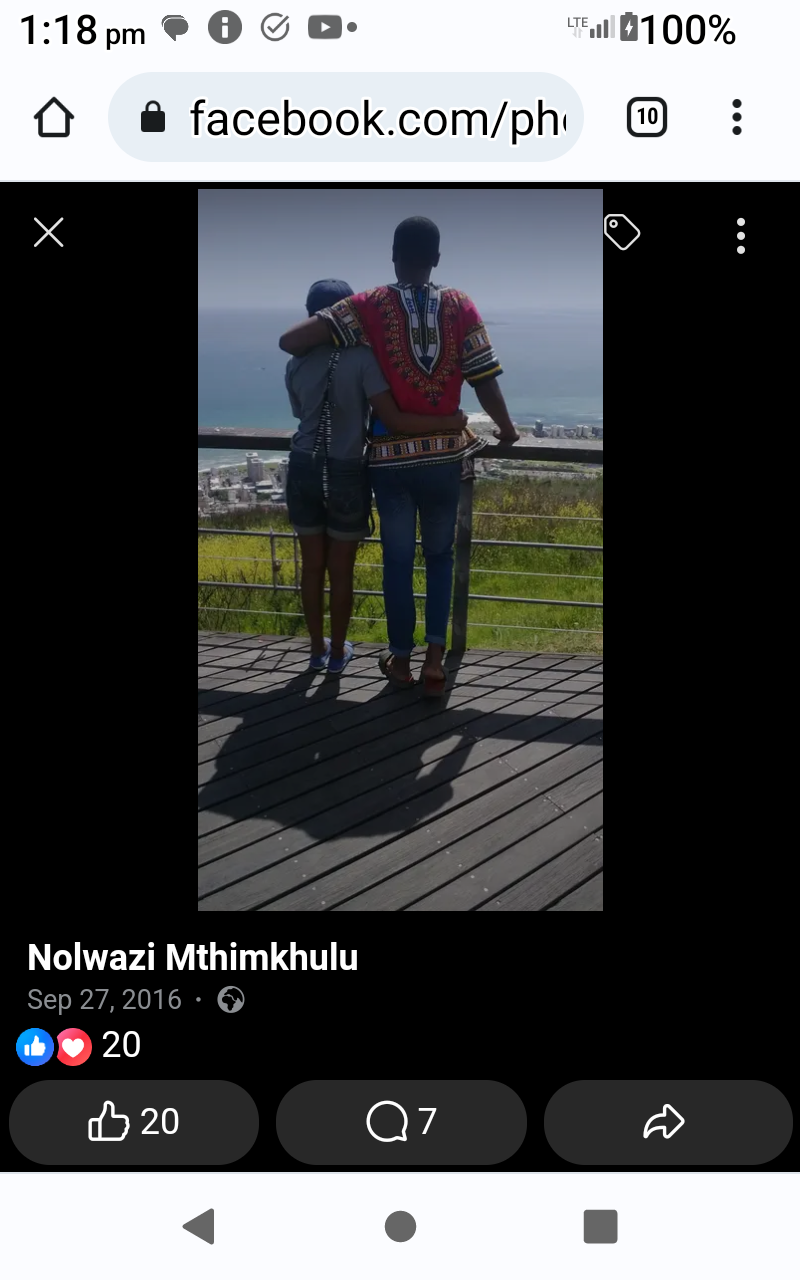Open the photo options overflow menu

point(740,236)
